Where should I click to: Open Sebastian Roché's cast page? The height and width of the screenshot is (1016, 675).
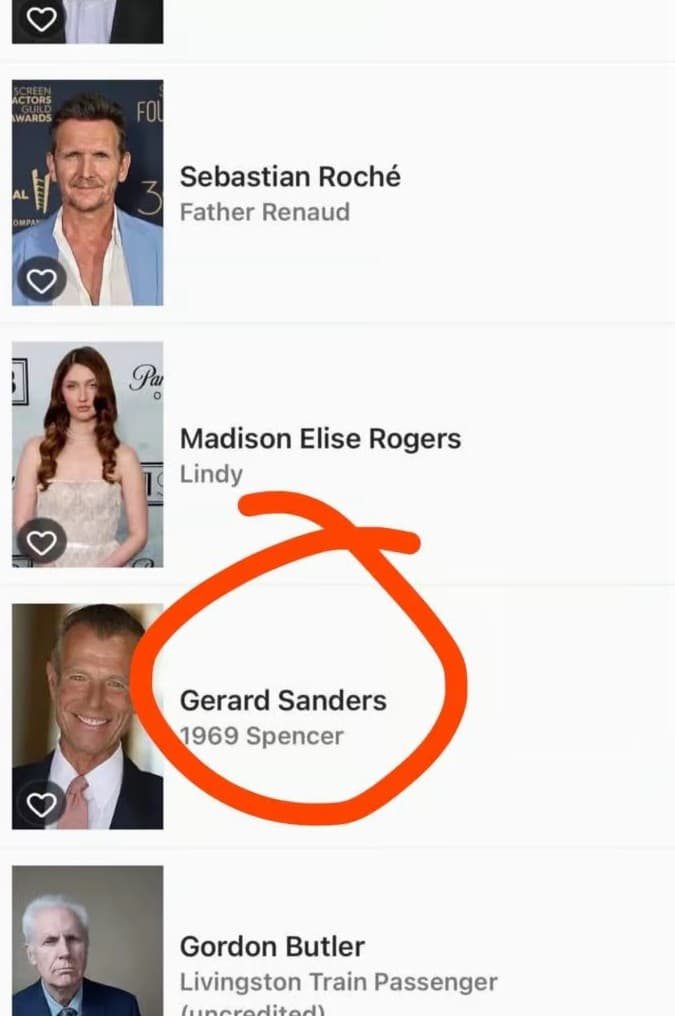click(x=290, y=177)
